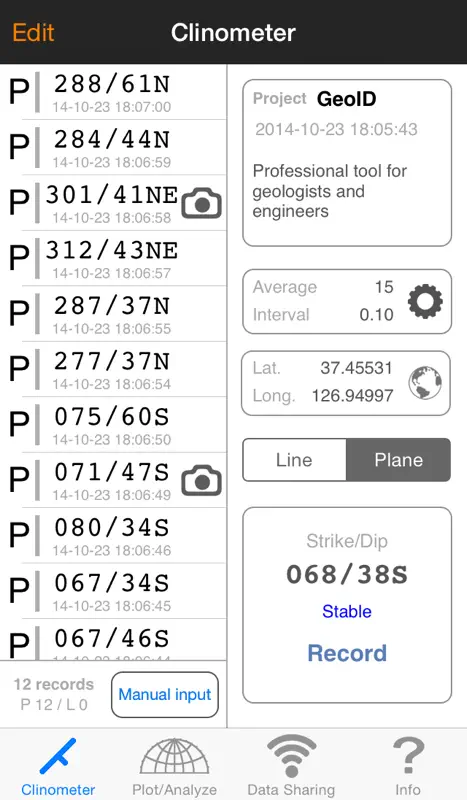View the camera photo for record 301/41NE
The image size is (467, 800).
[x=202, y=203]
